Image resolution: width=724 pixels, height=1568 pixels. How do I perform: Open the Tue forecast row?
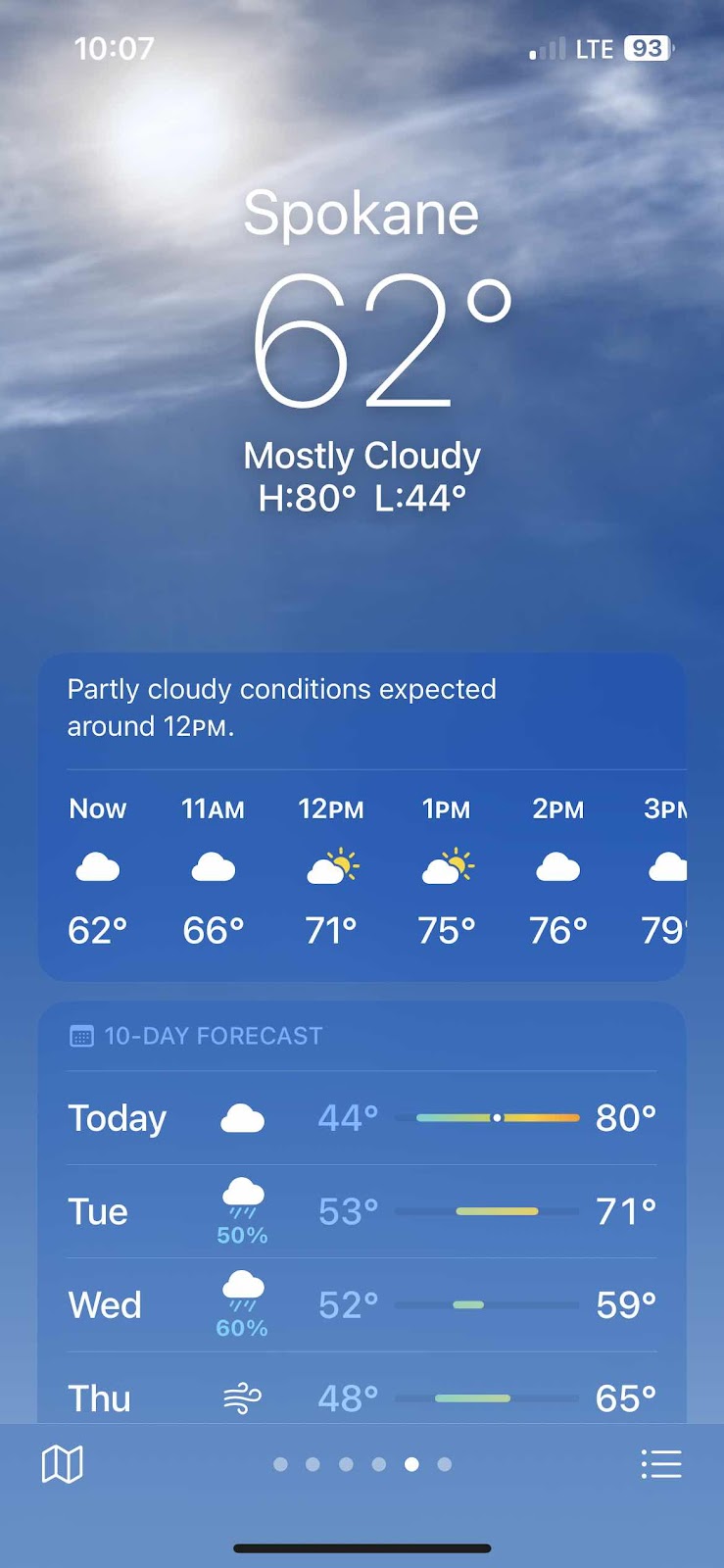tap(362, 1212)
